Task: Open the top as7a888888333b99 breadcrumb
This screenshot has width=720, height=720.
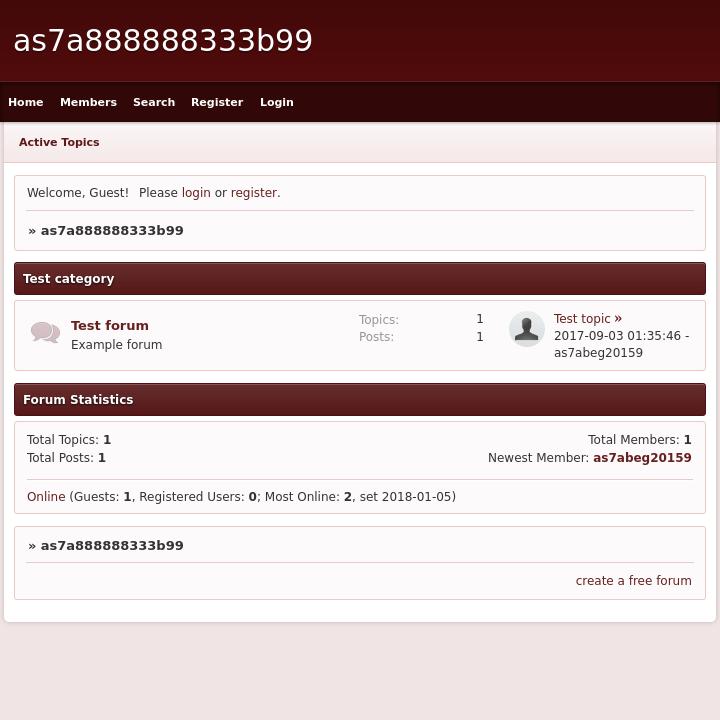Action: [112, 231]
